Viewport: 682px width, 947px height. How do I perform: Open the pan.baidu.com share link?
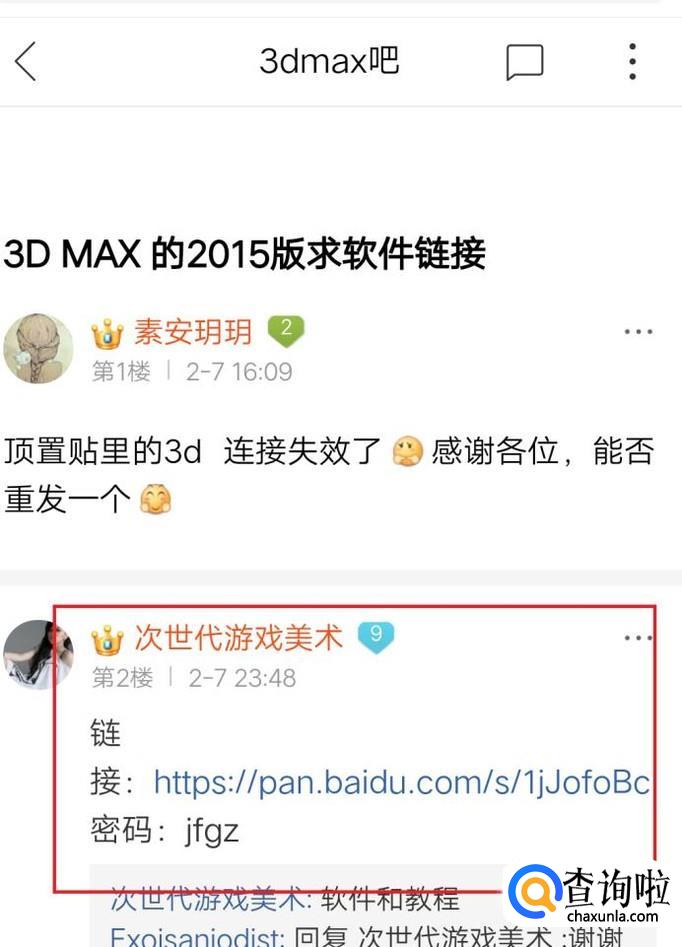tap(402, 782)
